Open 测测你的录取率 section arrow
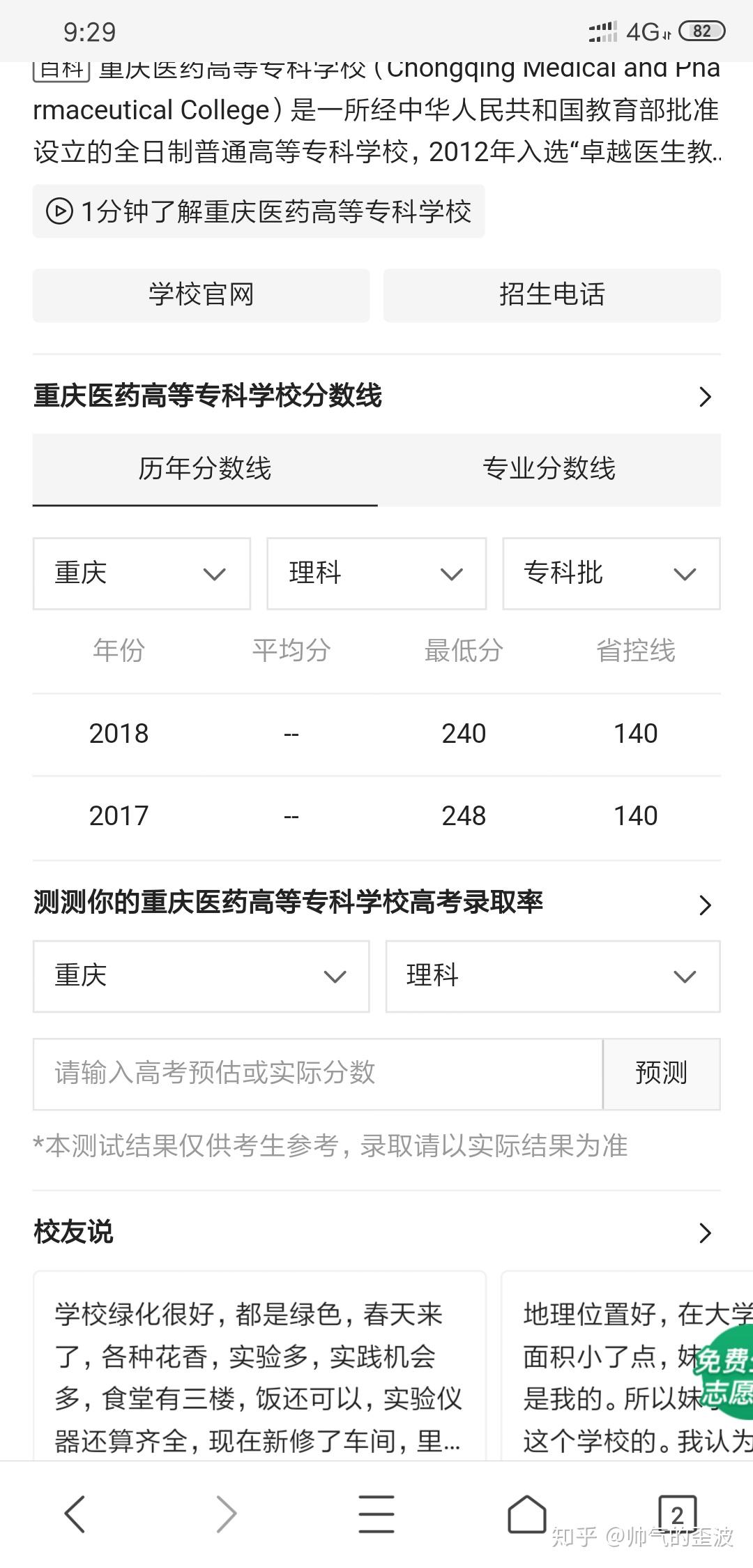This screenshot has height=1568, width=753. (705, 905)
